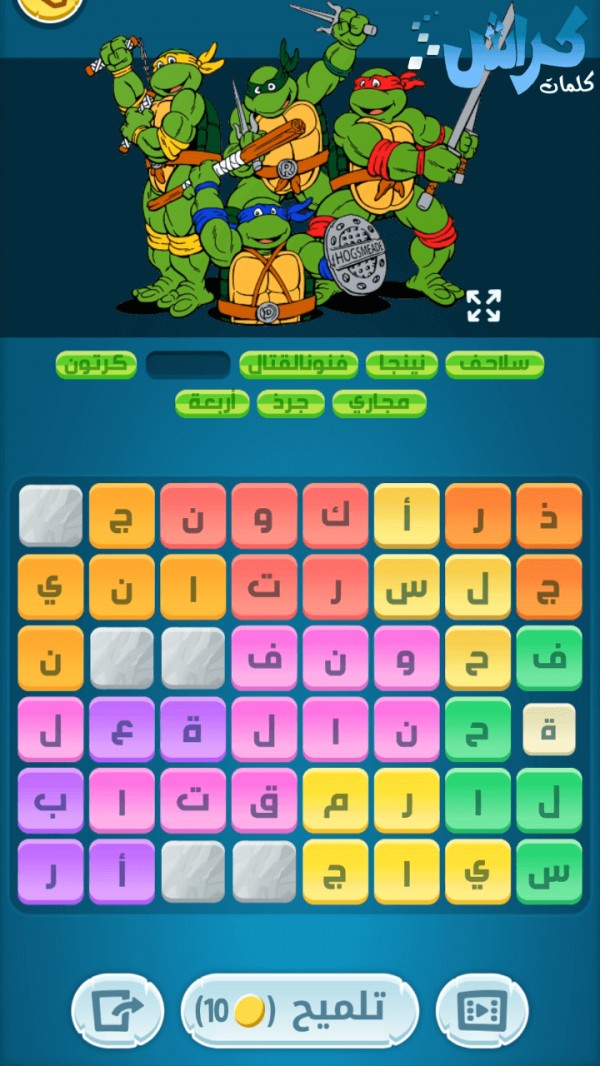Screen dimensions: 600x1066
Task: Pick the yellow م letter tile
Action: click(335, 800)
